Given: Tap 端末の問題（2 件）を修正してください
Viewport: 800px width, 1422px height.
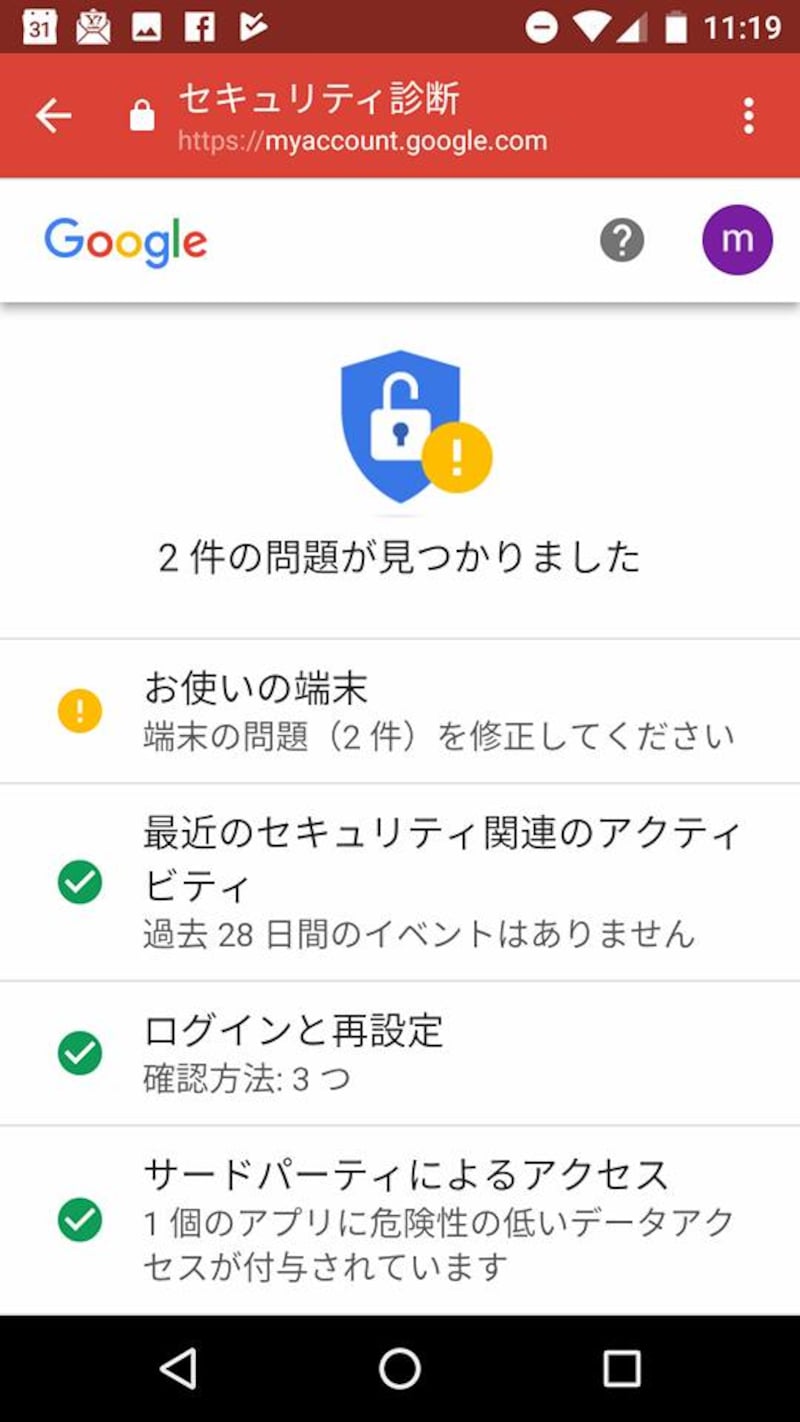Looking at the screenshot, I should pyautogui.click(x=435, y=735).
